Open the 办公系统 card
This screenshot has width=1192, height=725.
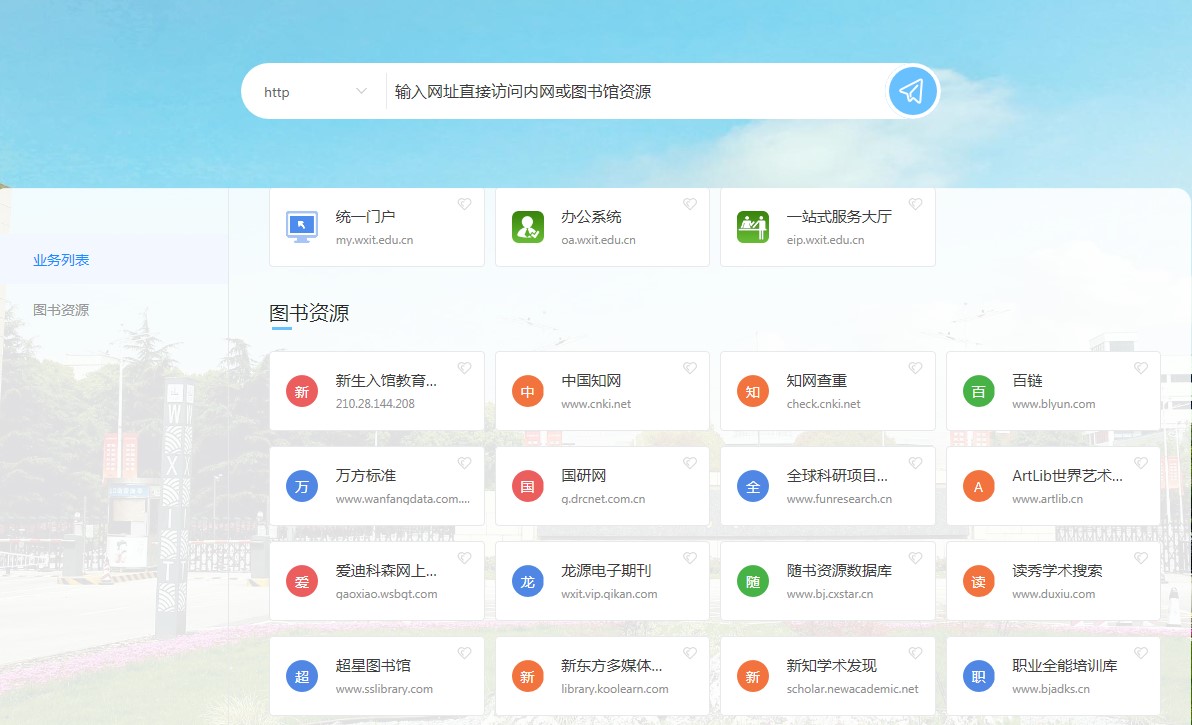coord(602,227)
